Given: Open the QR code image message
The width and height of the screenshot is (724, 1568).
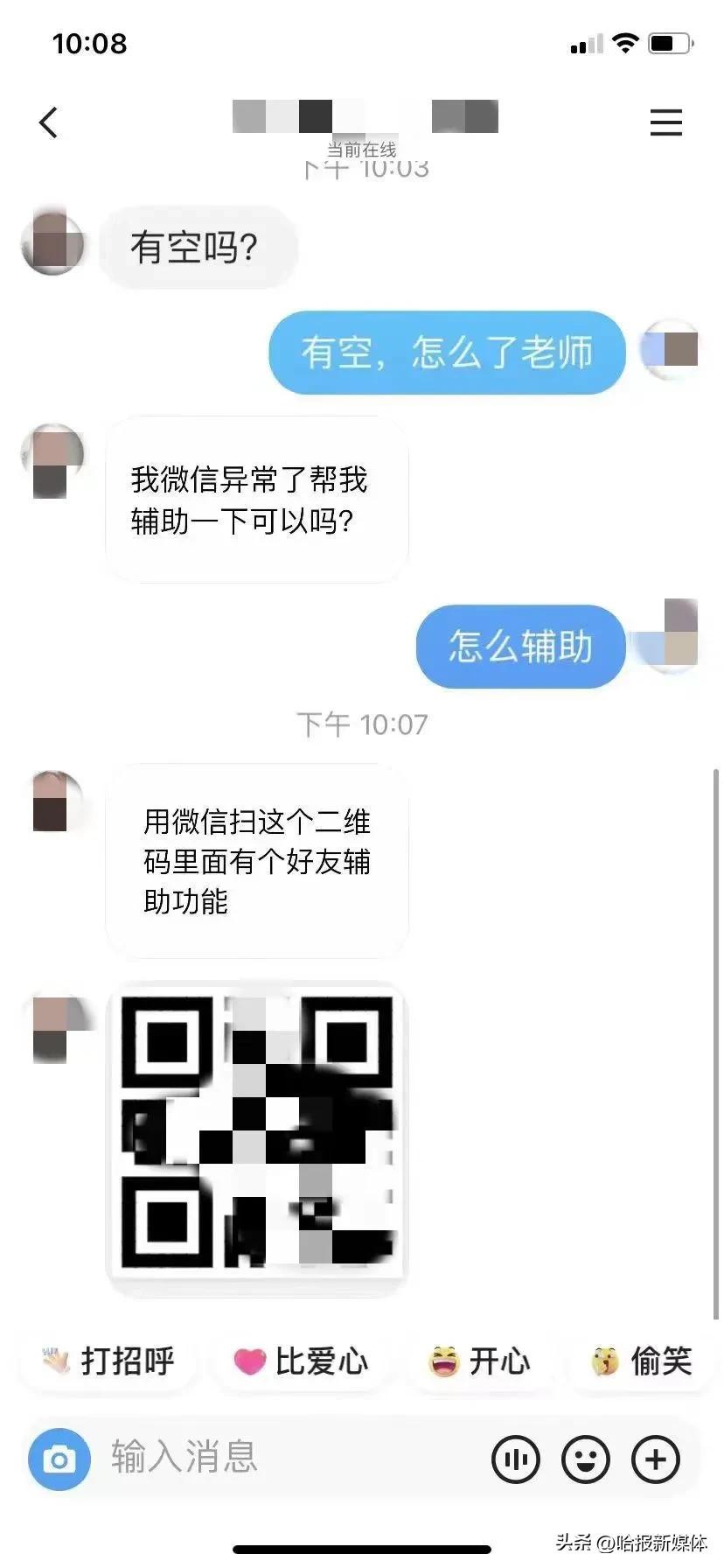Looking at the screenshot, I should 257,1132.
